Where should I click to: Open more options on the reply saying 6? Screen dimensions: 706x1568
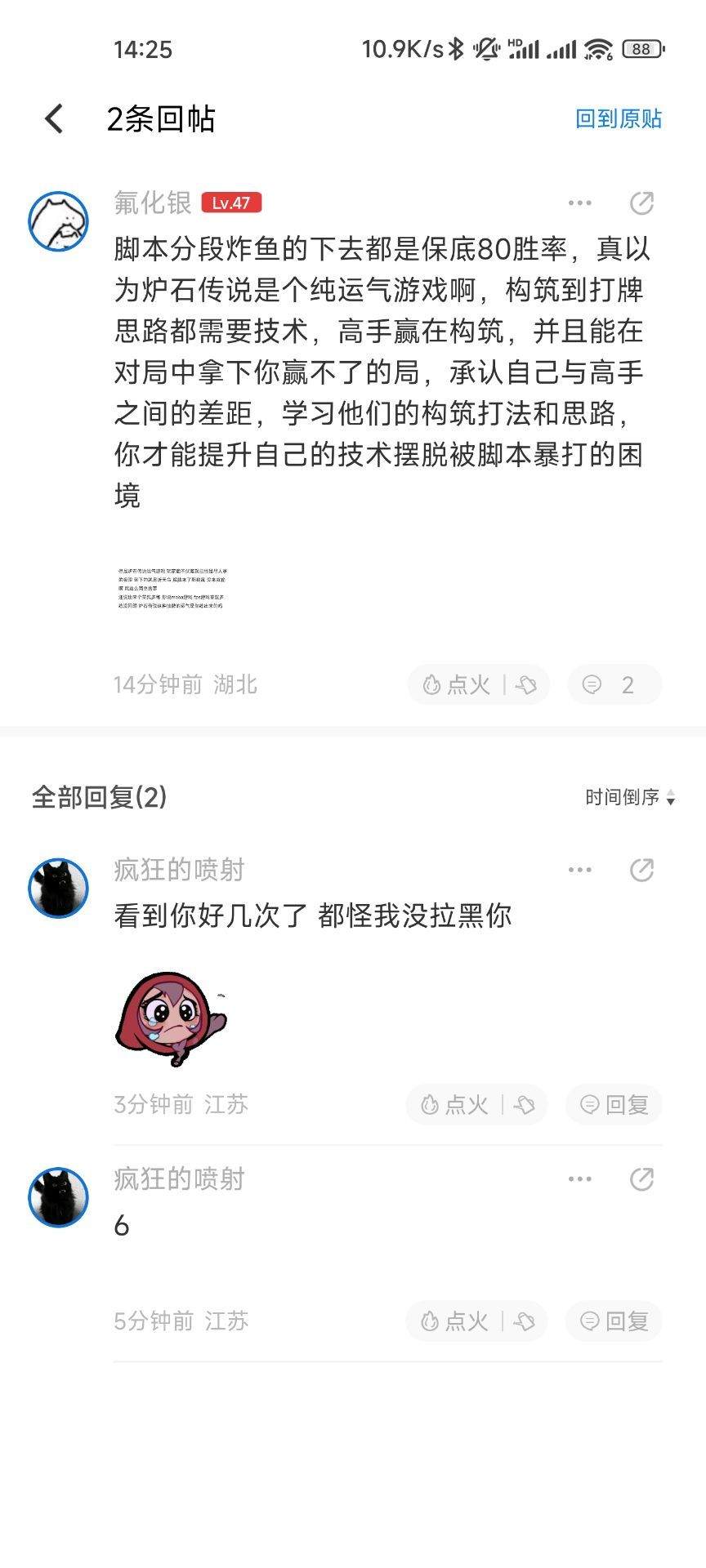pyautogui.click(x=579, y=1179)
